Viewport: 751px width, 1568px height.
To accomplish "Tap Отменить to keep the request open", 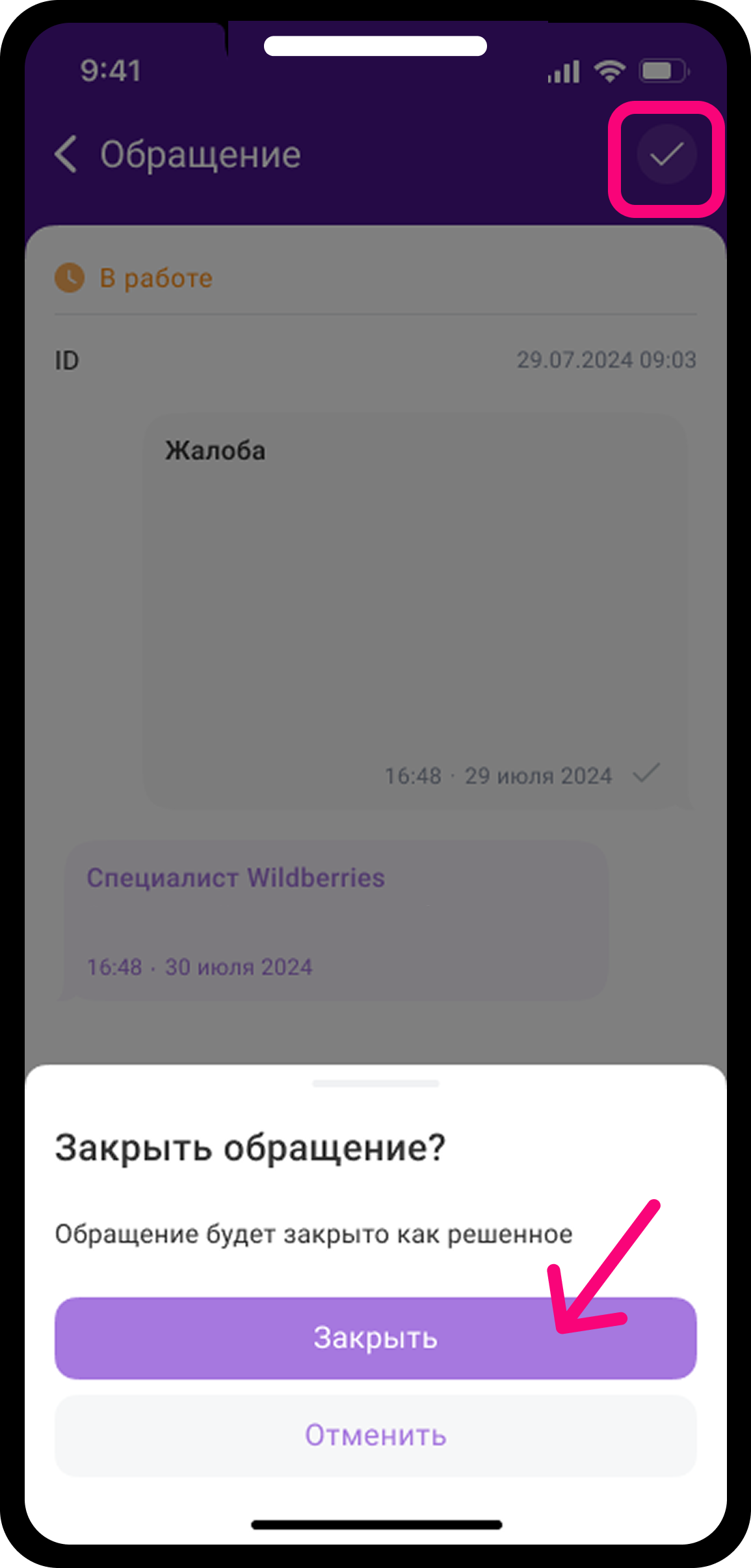I will point(375,1435).
